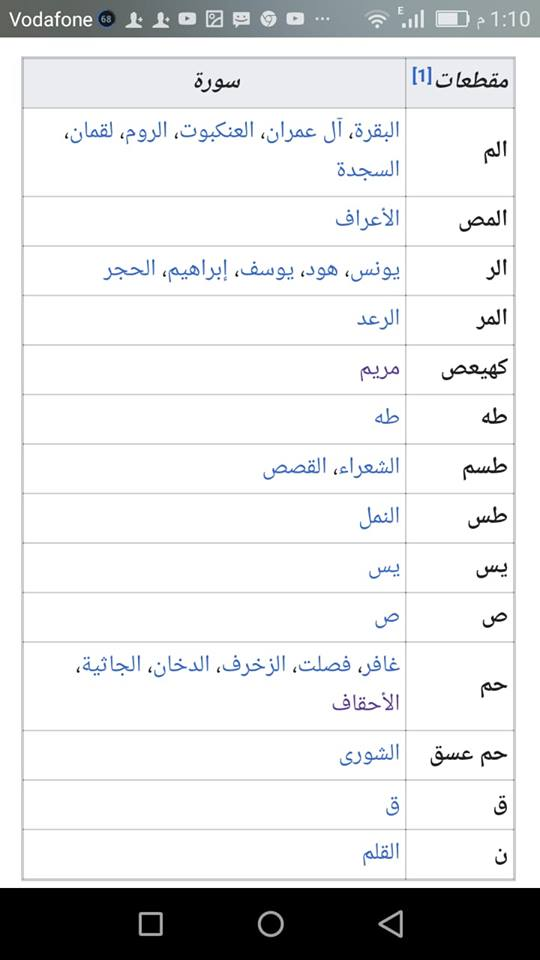Go back with the navigation bar
This screenshot has width=540, height=960.
click(x=390, y=923)
